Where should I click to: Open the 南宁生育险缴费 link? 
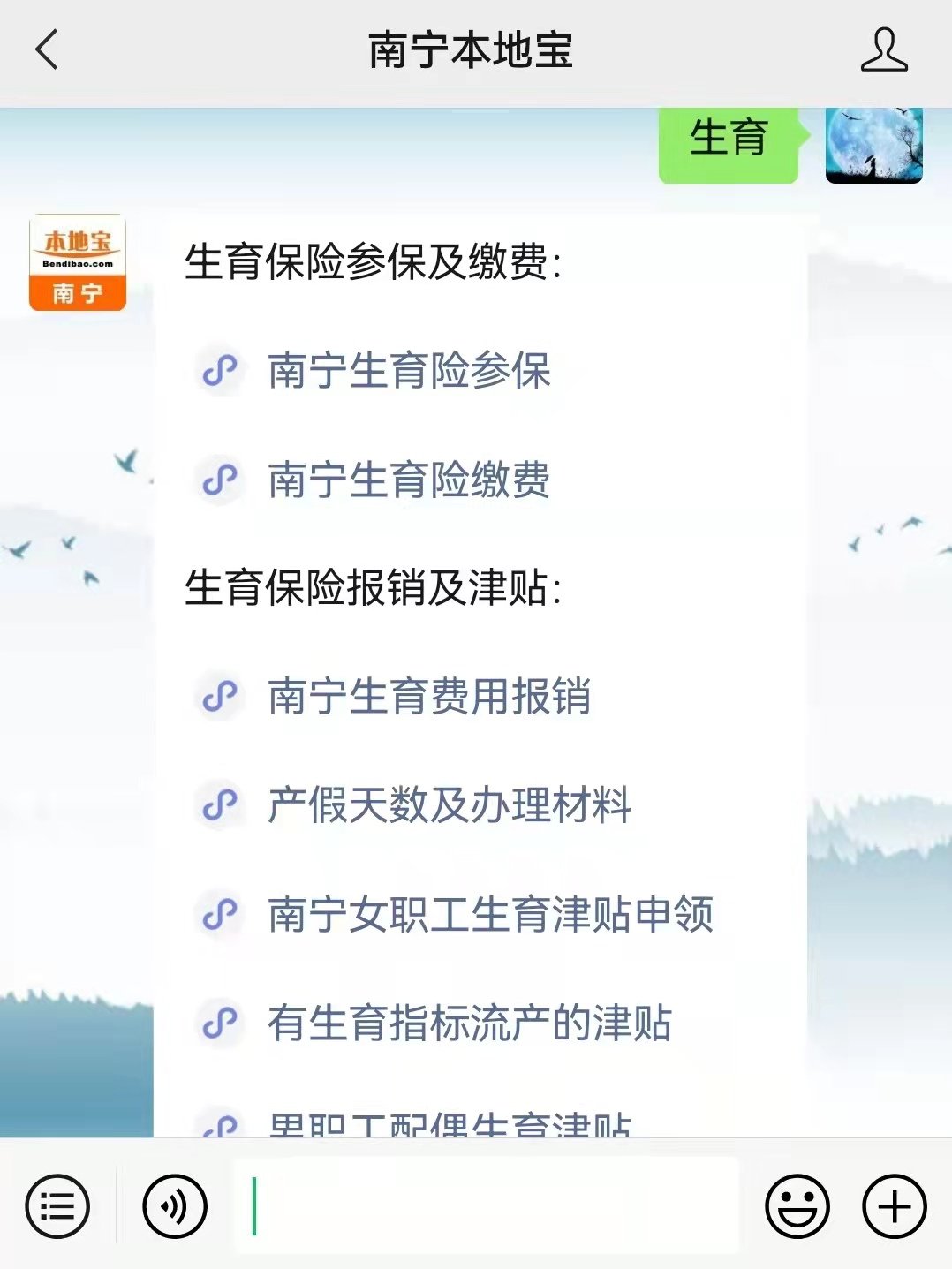(409, 480)
